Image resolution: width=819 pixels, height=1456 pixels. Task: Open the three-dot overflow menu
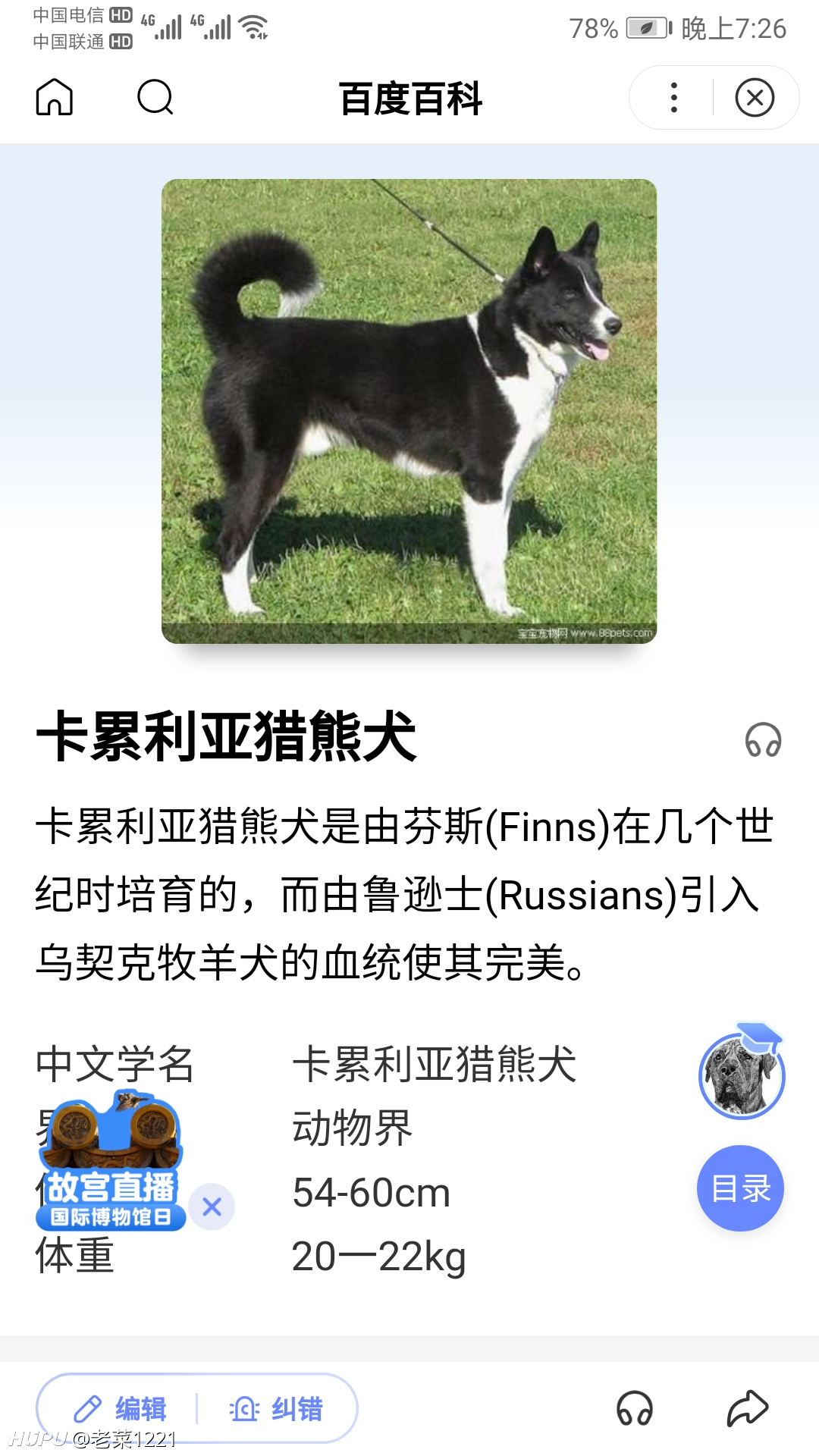(673, 98)
